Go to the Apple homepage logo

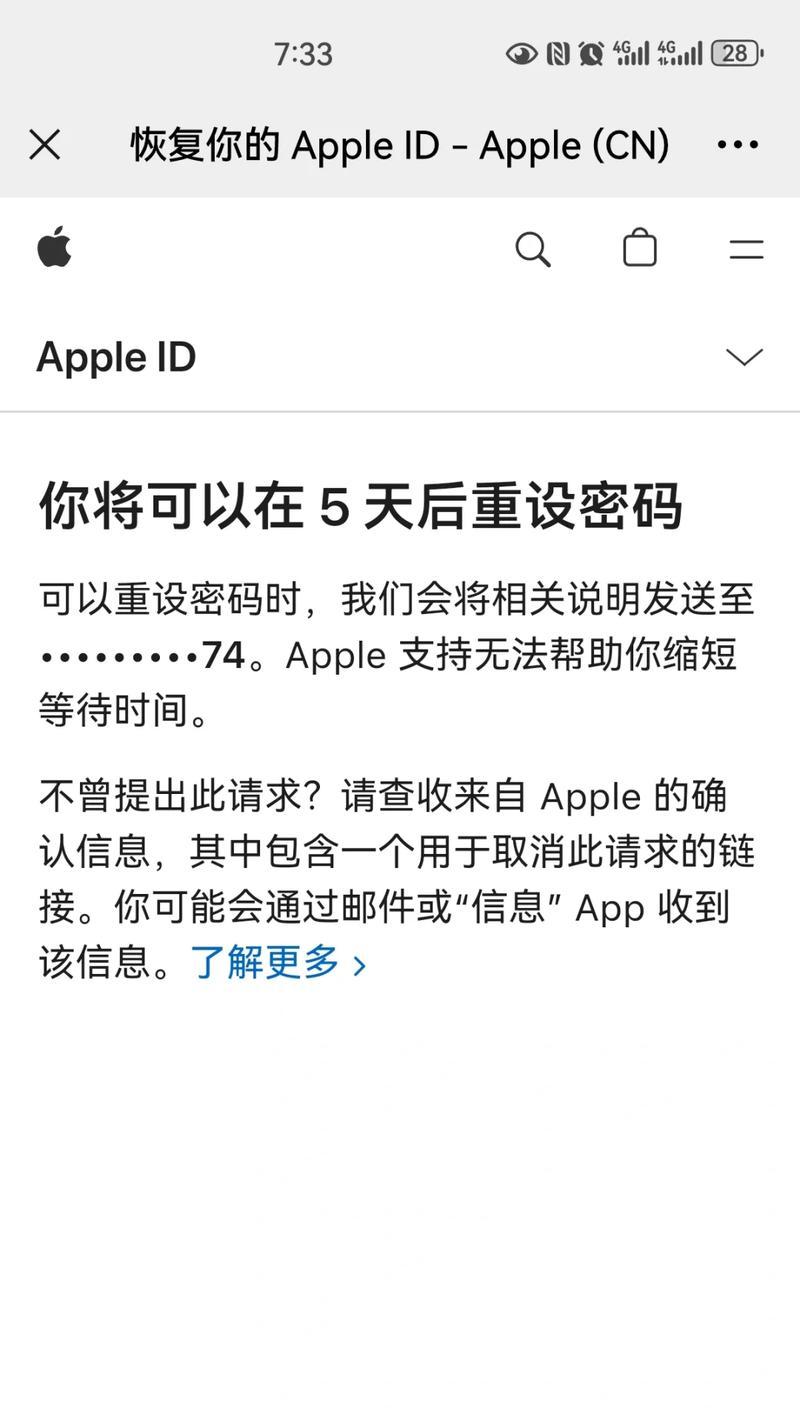[54, 247]
